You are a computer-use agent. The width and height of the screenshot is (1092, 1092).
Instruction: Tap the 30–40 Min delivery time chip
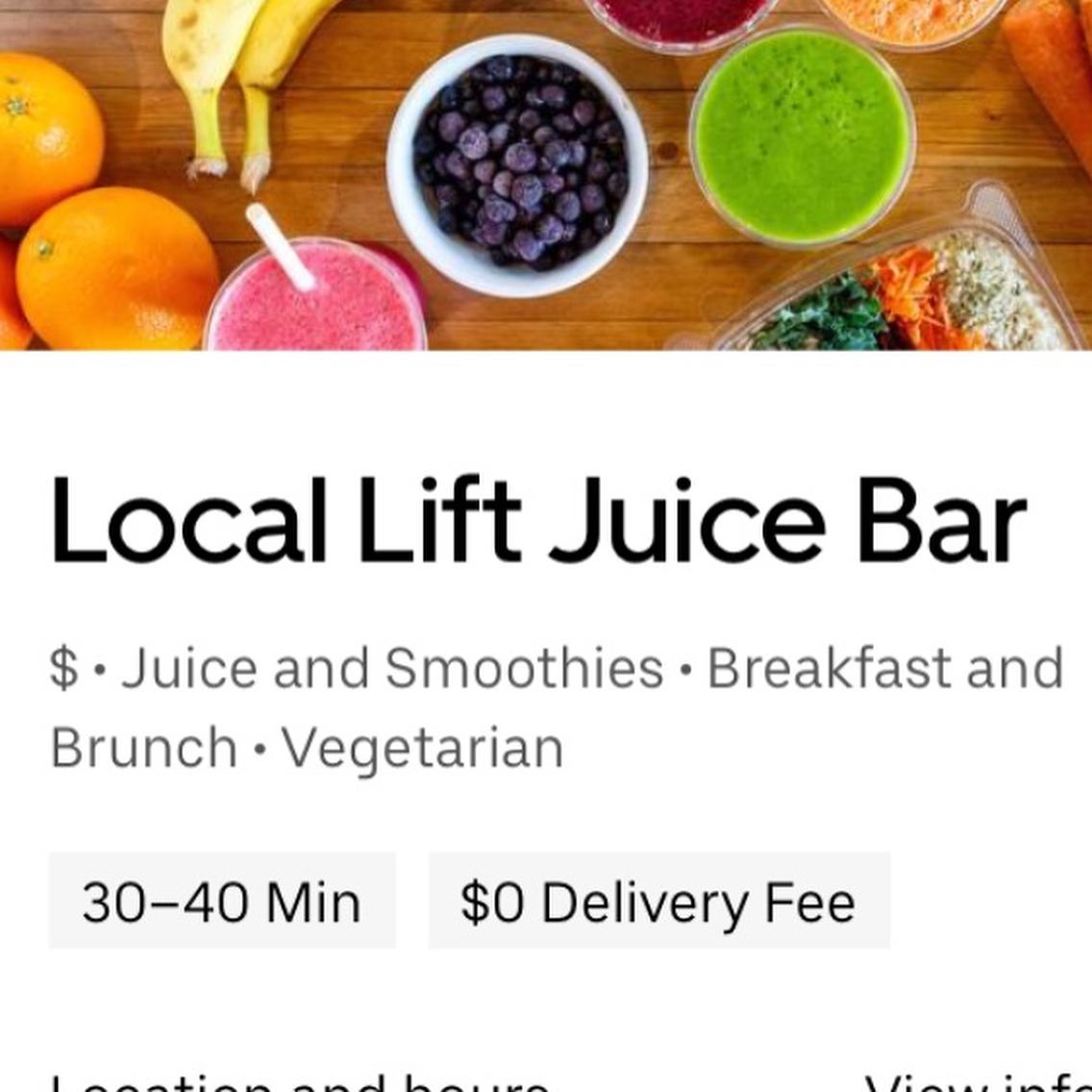222,902
